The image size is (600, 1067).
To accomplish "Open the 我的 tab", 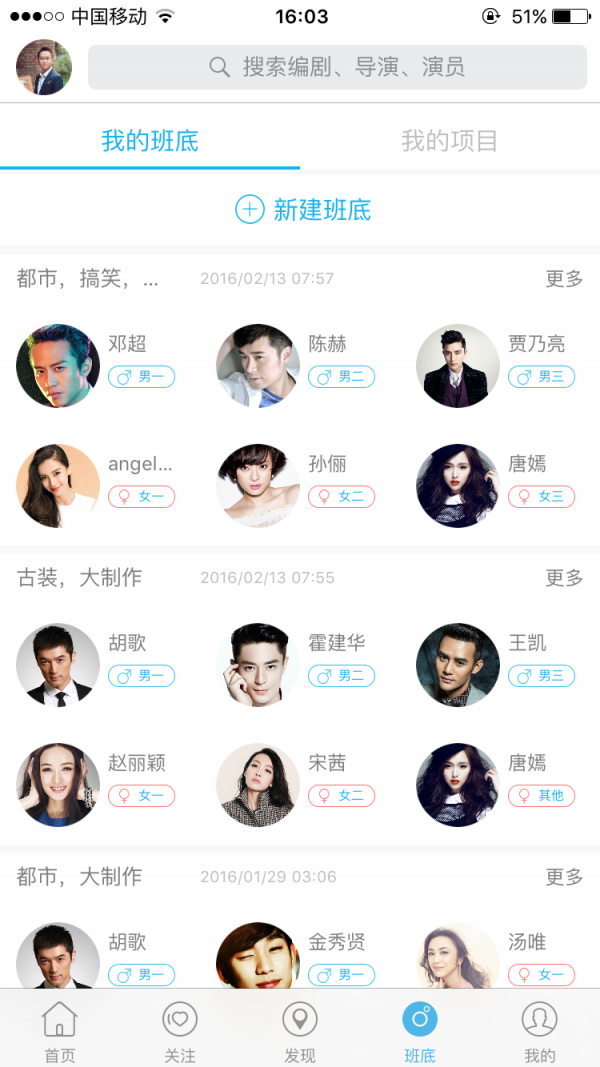I will click(x=540, y=1030).
